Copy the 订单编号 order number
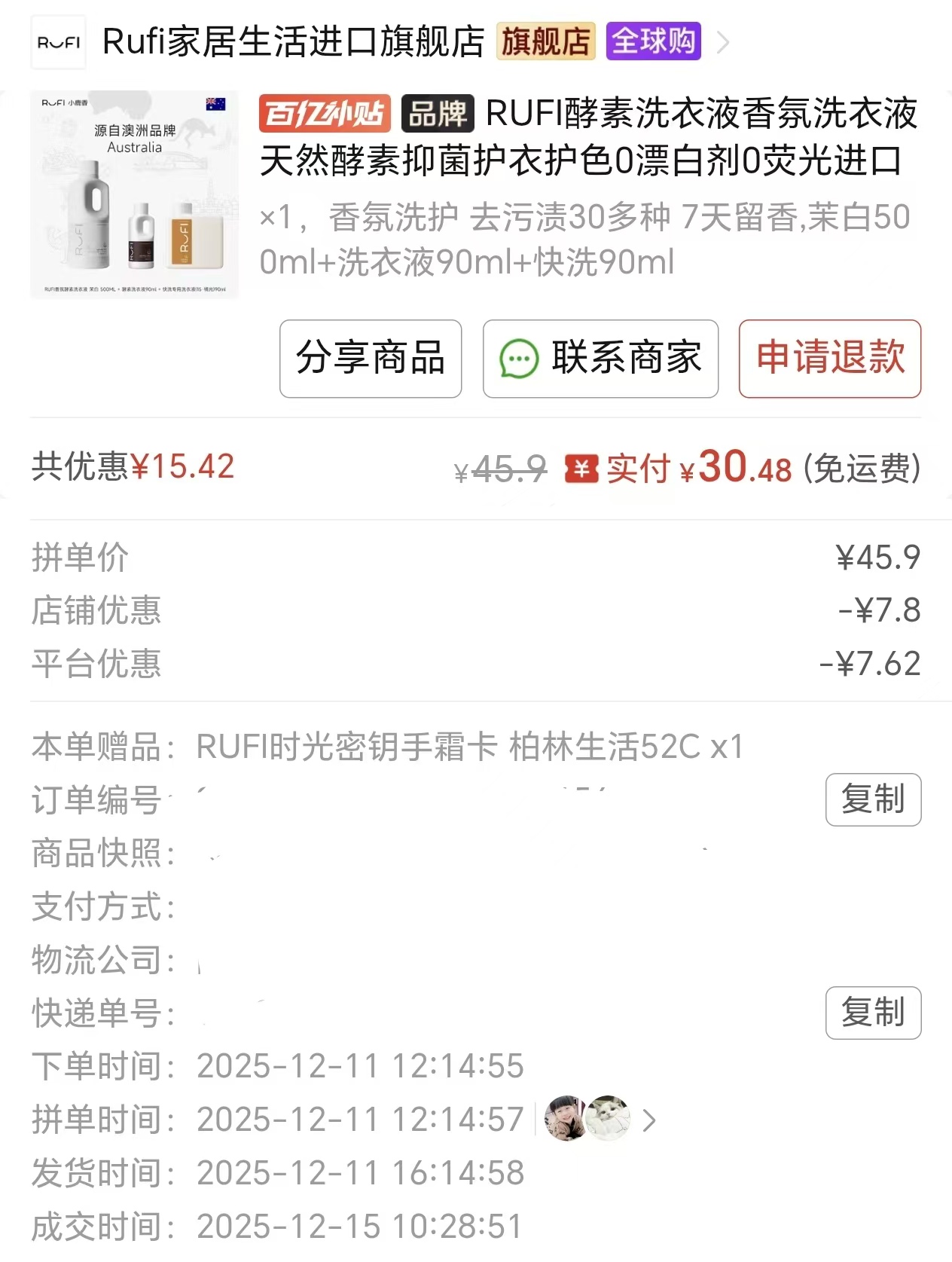This screenshot has height=1262, width=952. pos(872,799)
